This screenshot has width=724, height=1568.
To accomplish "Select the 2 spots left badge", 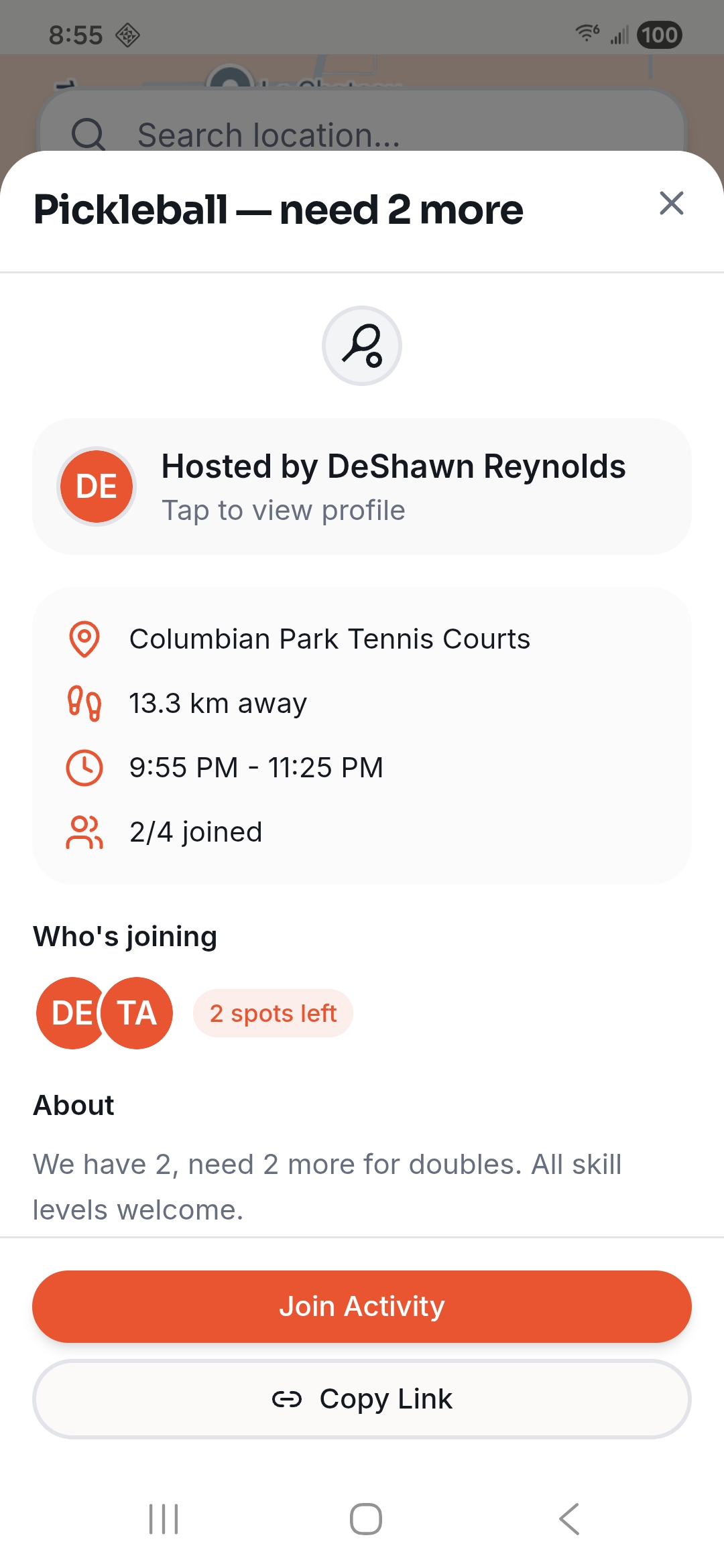I will pos(272,1012).
